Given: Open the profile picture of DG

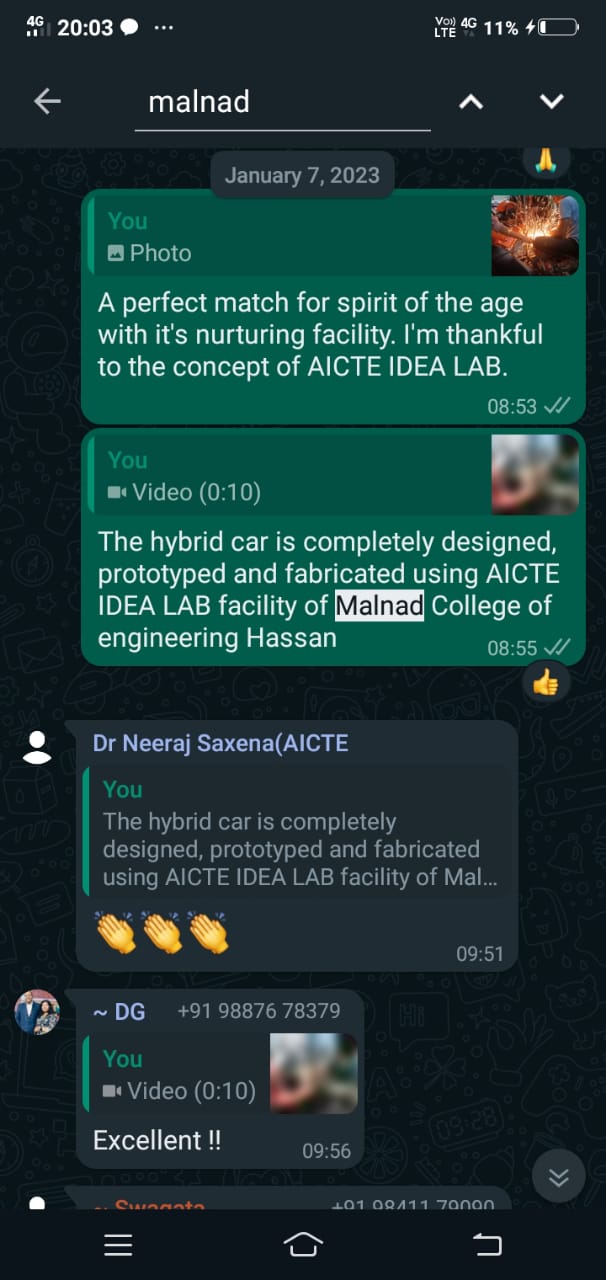Looking at the screenshot, I should [x=37, y=1012].
